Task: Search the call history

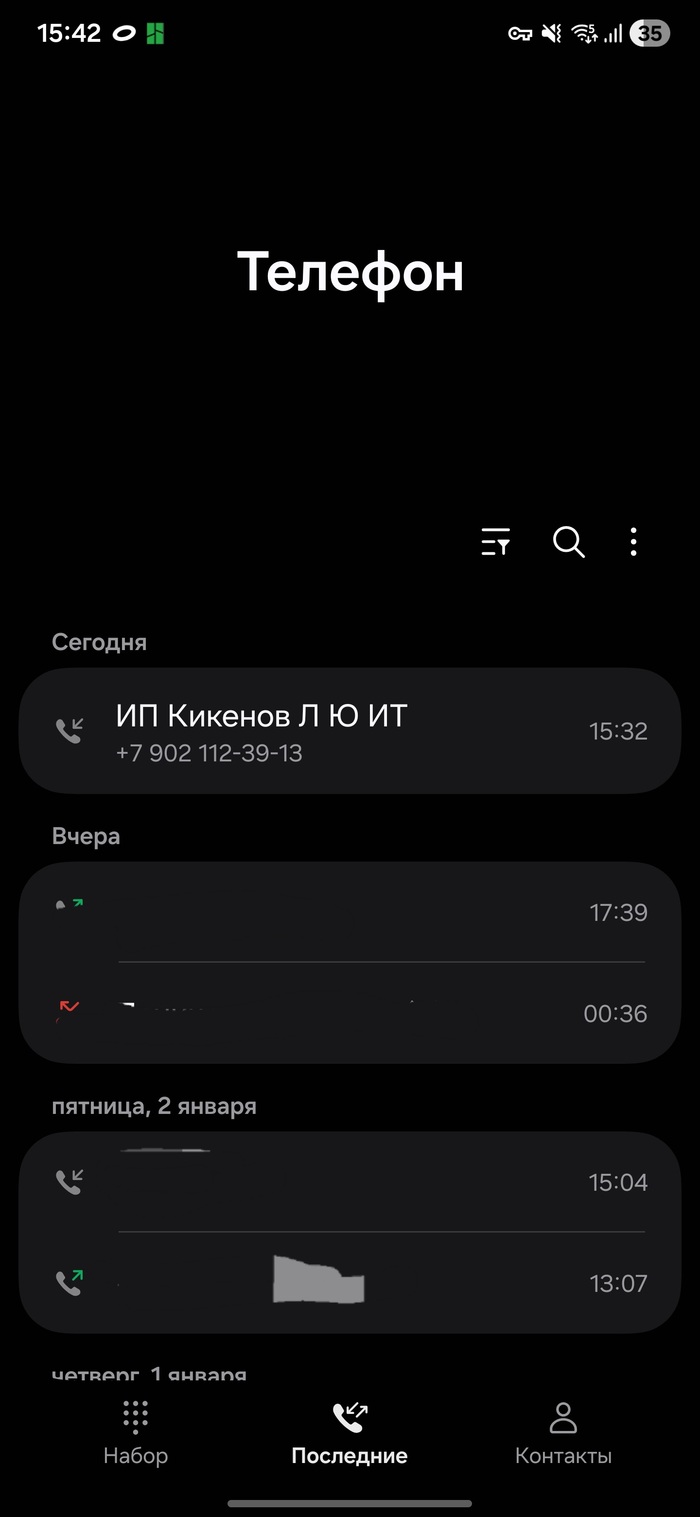Action: pyautogui.click(x=568, y=542)
